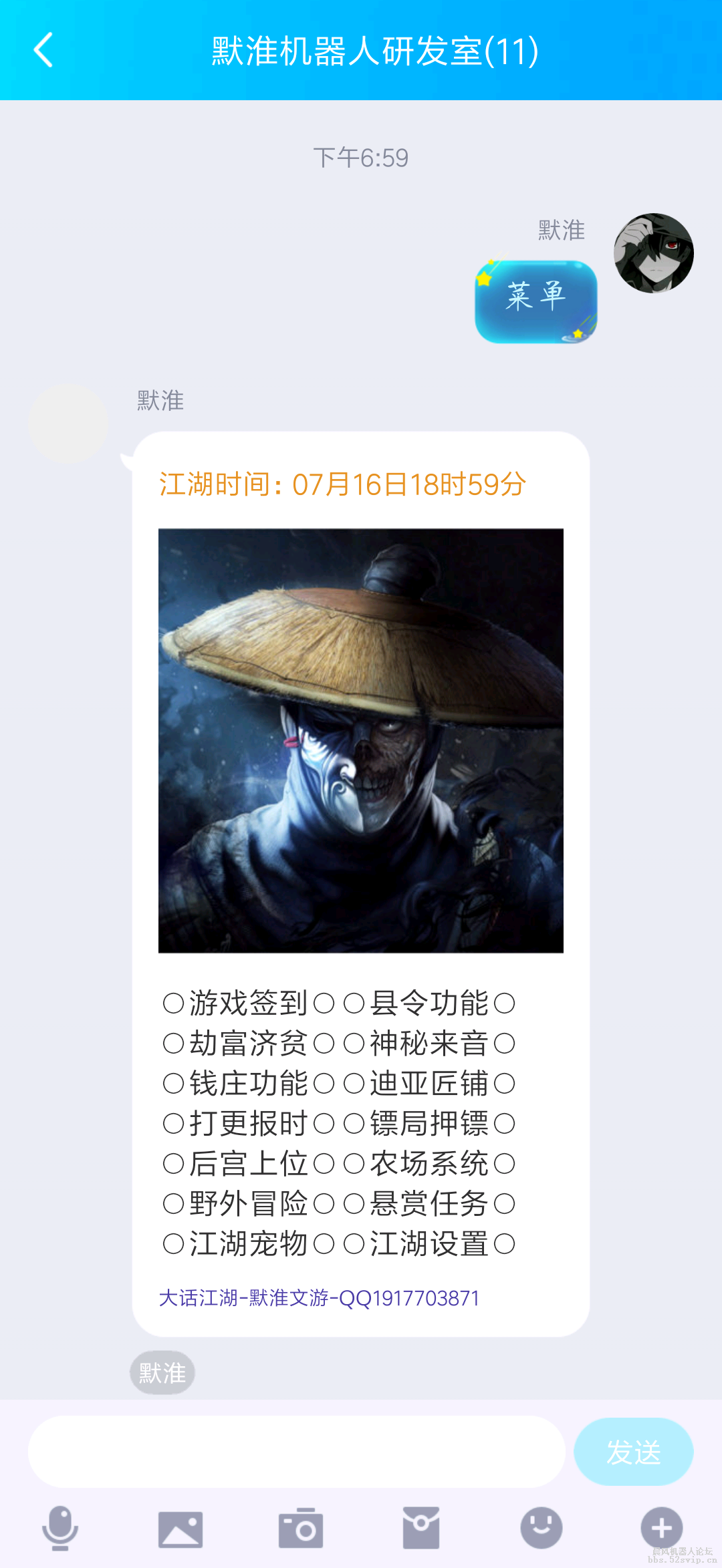Tap the back arrow to leave chat

coord(43,52)
